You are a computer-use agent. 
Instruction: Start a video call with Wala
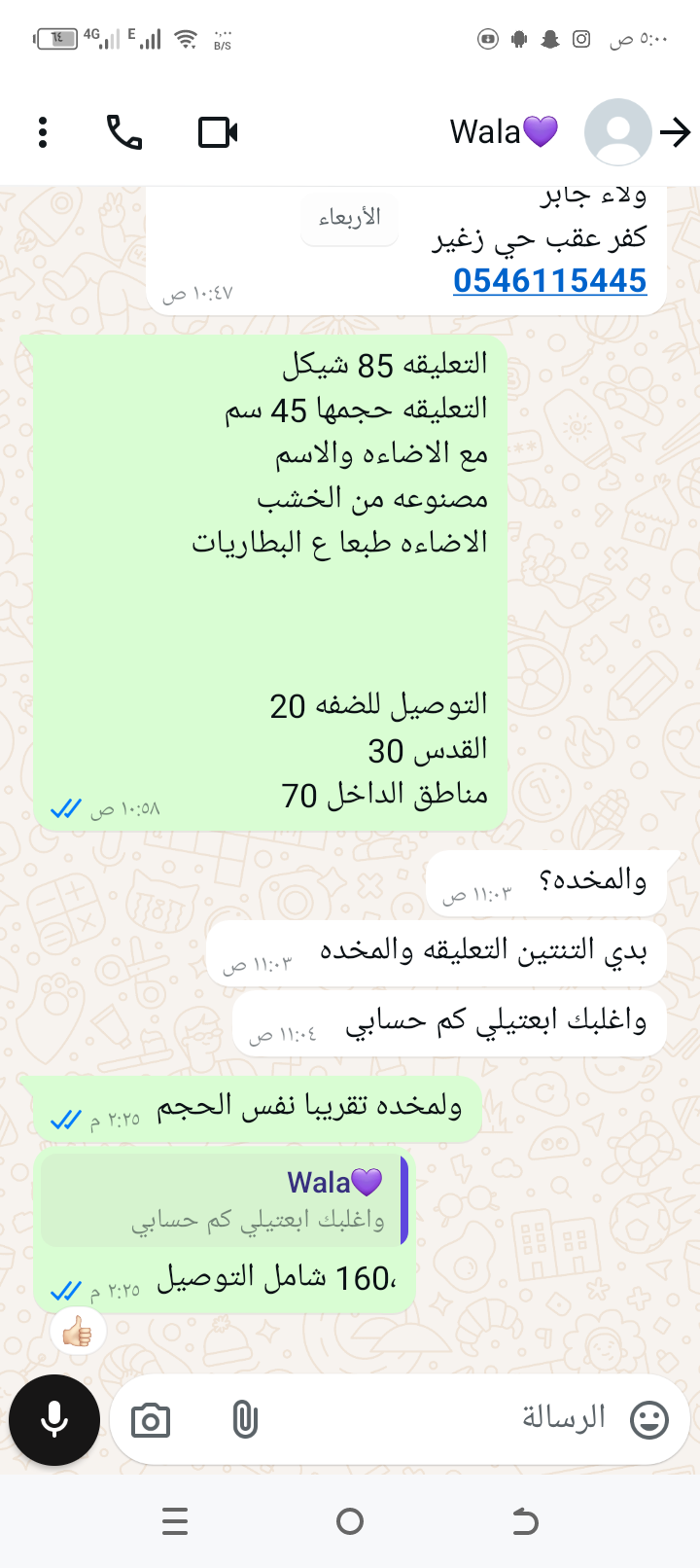(218, 132)
